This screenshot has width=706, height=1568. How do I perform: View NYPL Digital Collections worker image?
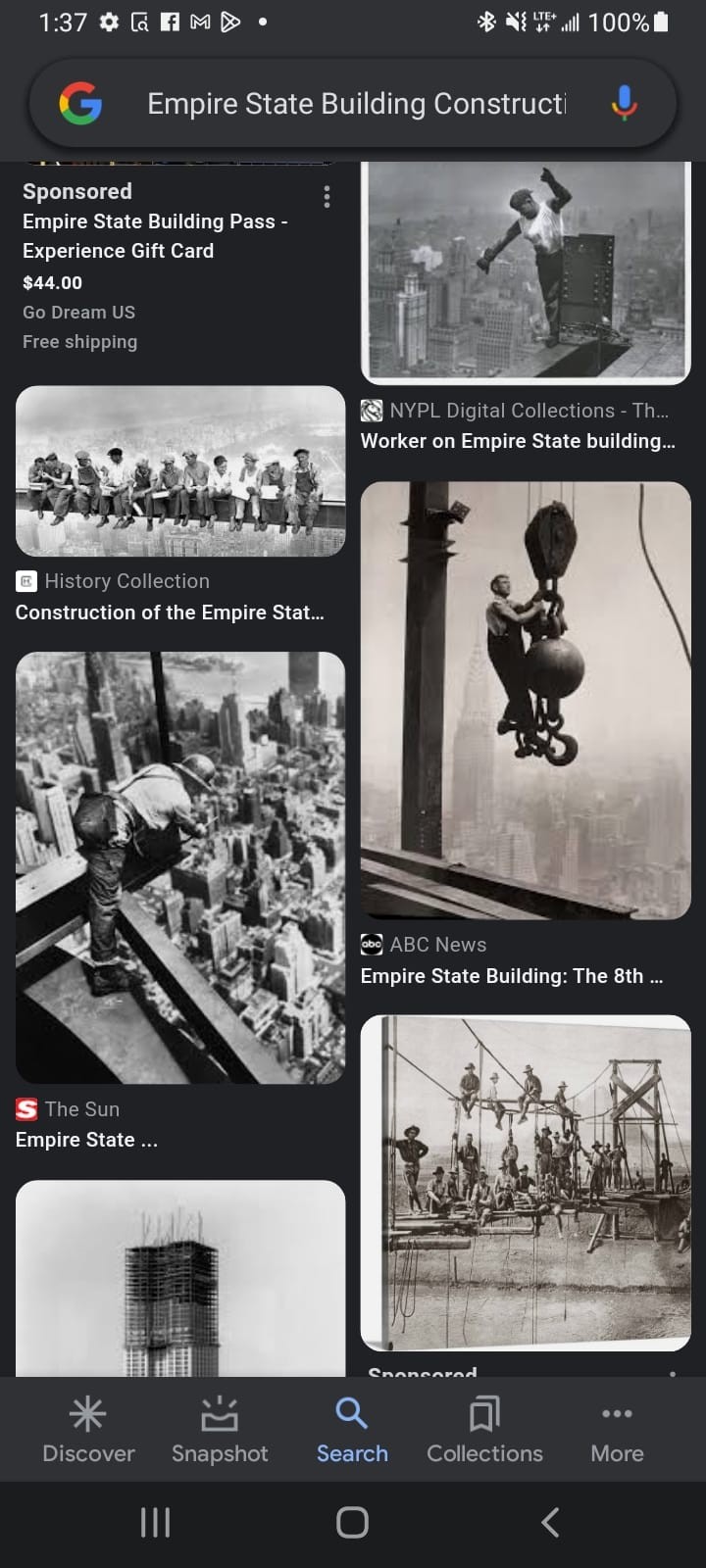point(526,271)
